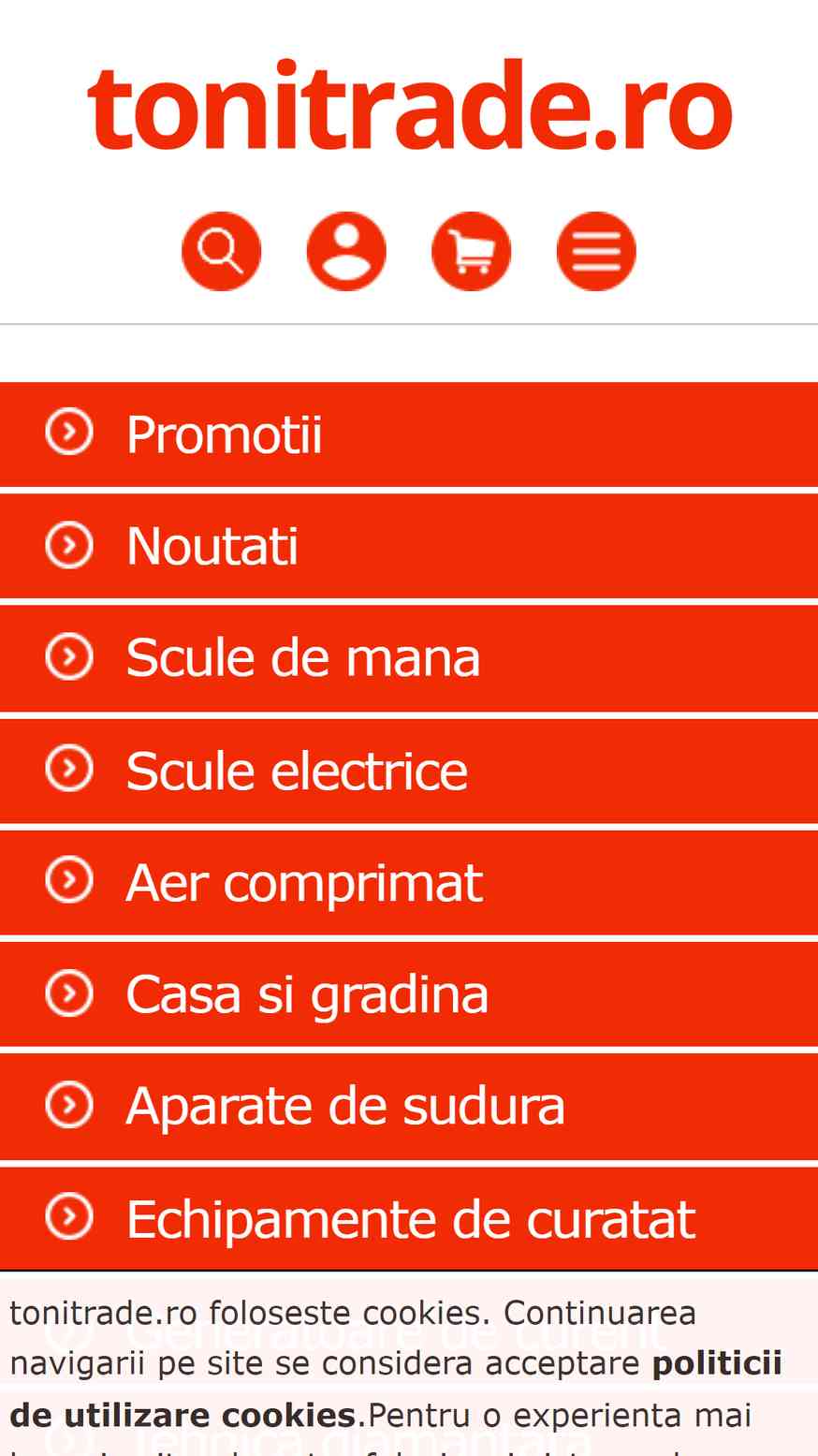View Aparate de sudura
Screen dimensions: 818x1456
409,1106
